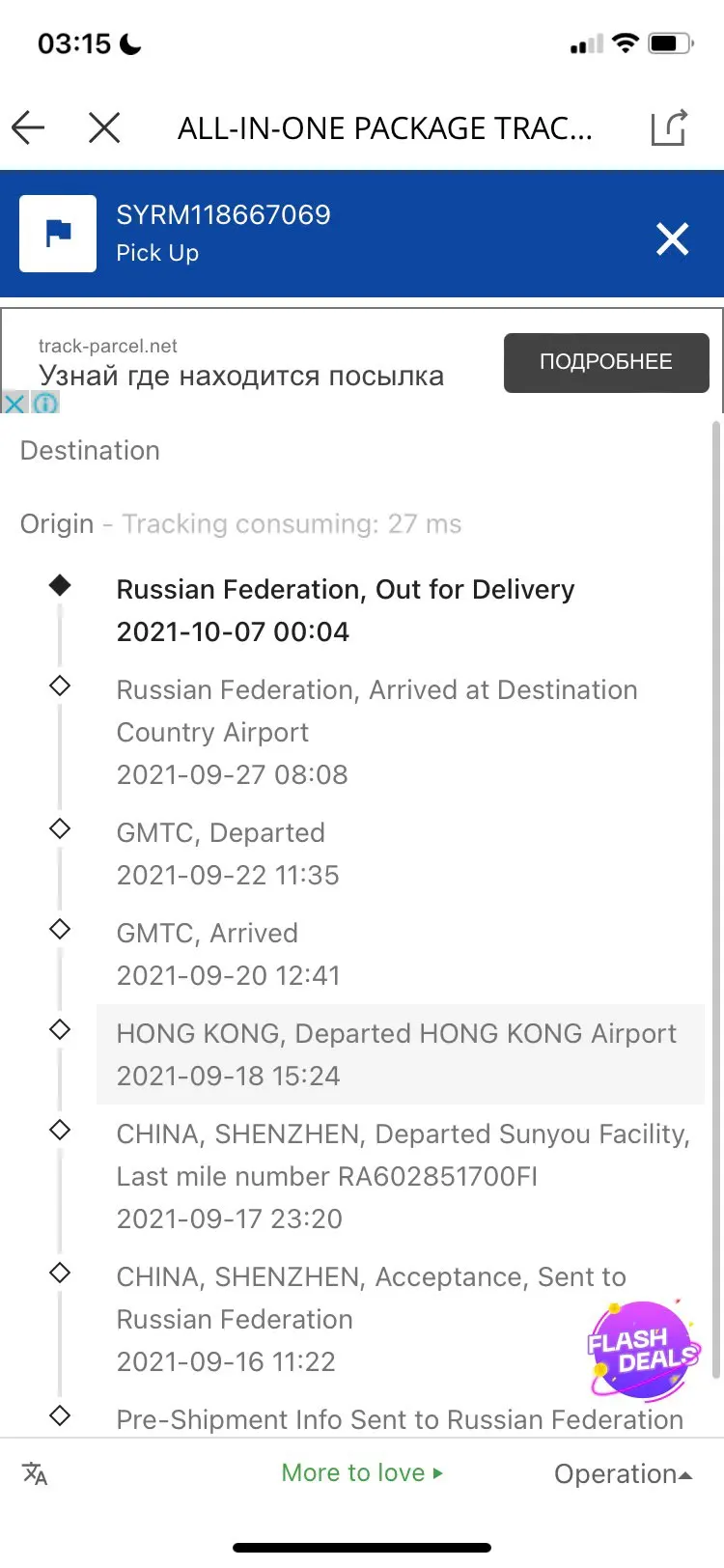Go back using the arrow icon
Screen dimensions: 724x1568
29,127
